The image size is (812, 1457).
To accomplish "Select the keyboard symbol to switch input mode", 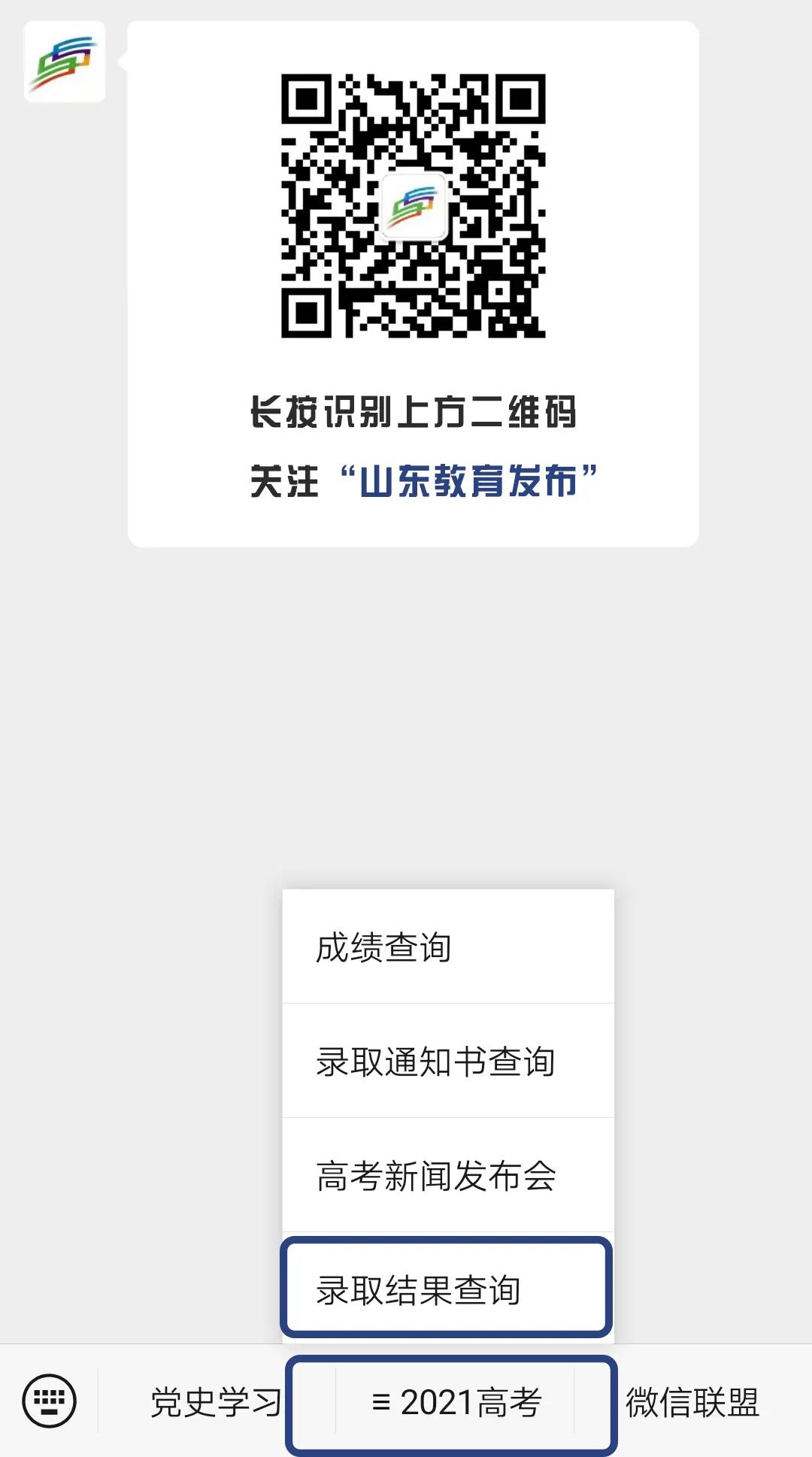I will point(50,1401).
